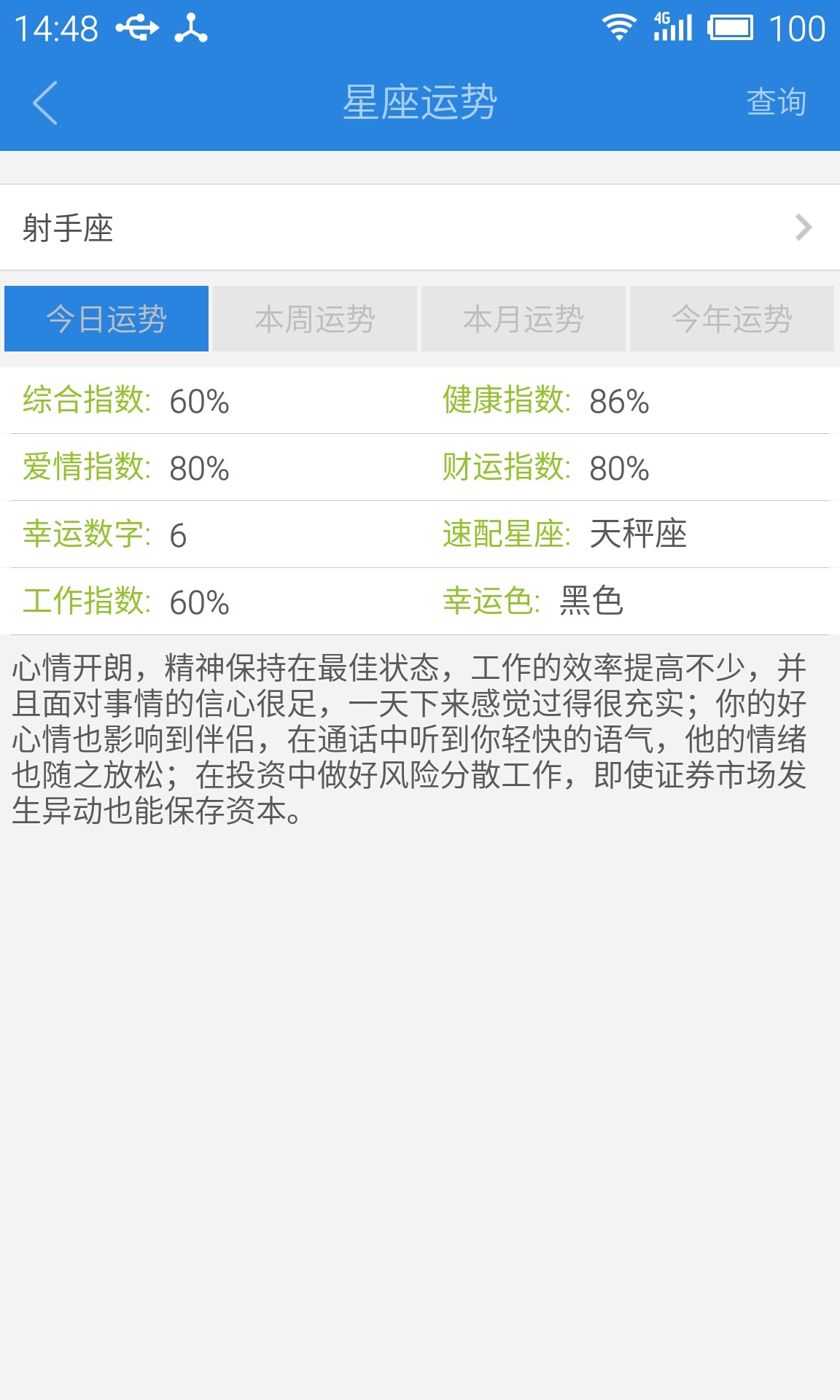Switch to the 本周运势 tab
The width and height of the screenshot is (840, 1400).
(x=315, y=319)
